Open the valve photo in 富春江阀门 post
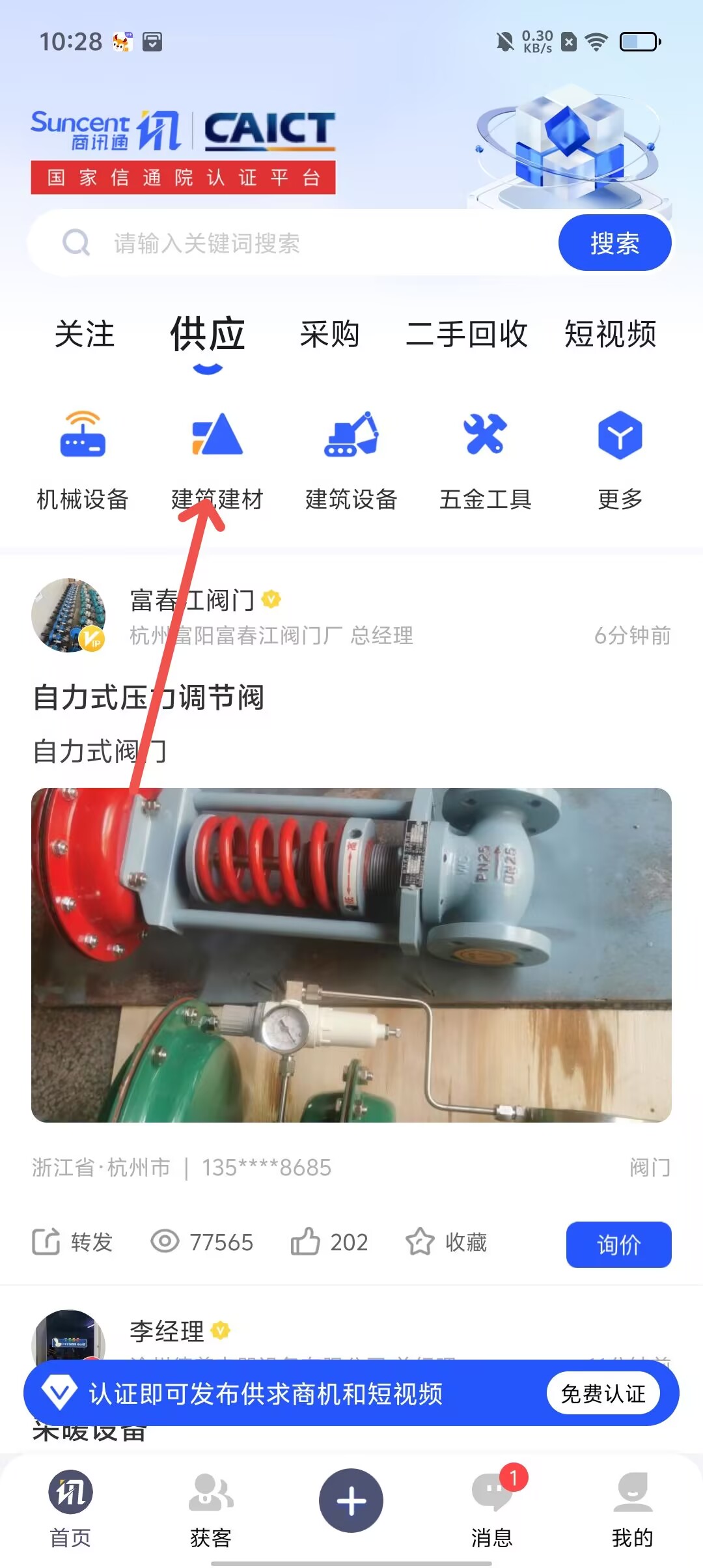 (351, 955)
